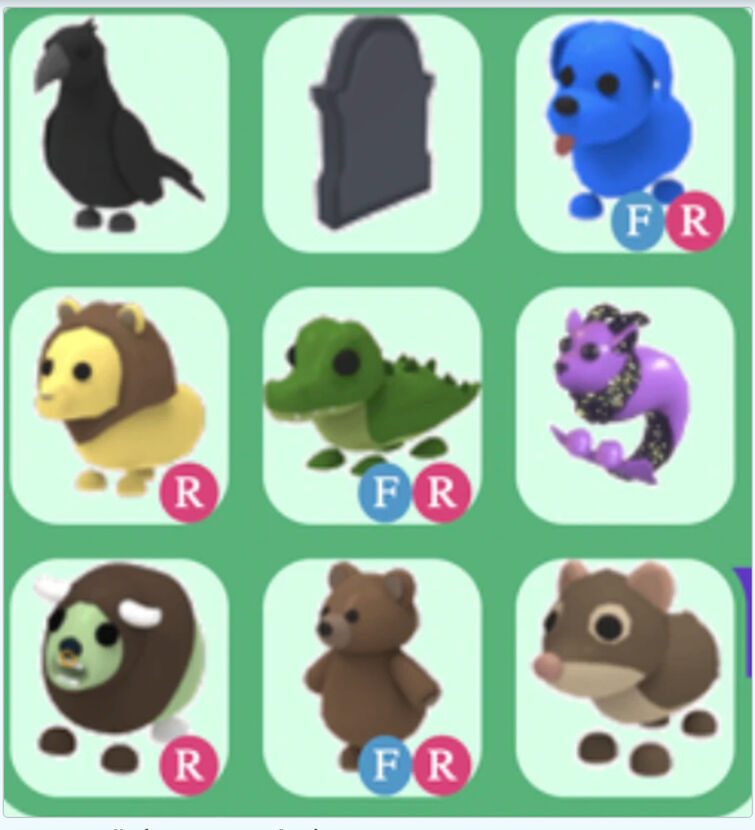Select the green crocodile pet tile

[x=372, y=405]
